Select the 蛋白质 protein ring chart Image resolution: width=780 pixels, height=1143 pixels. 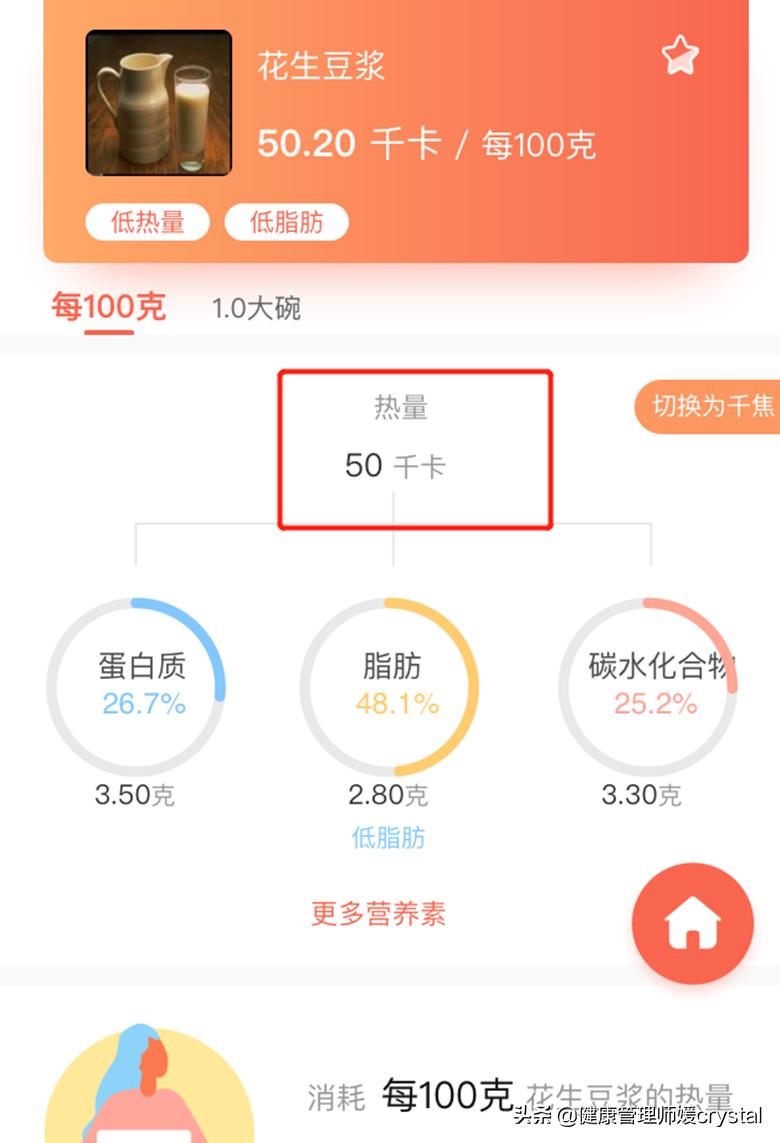click(137, 688)
